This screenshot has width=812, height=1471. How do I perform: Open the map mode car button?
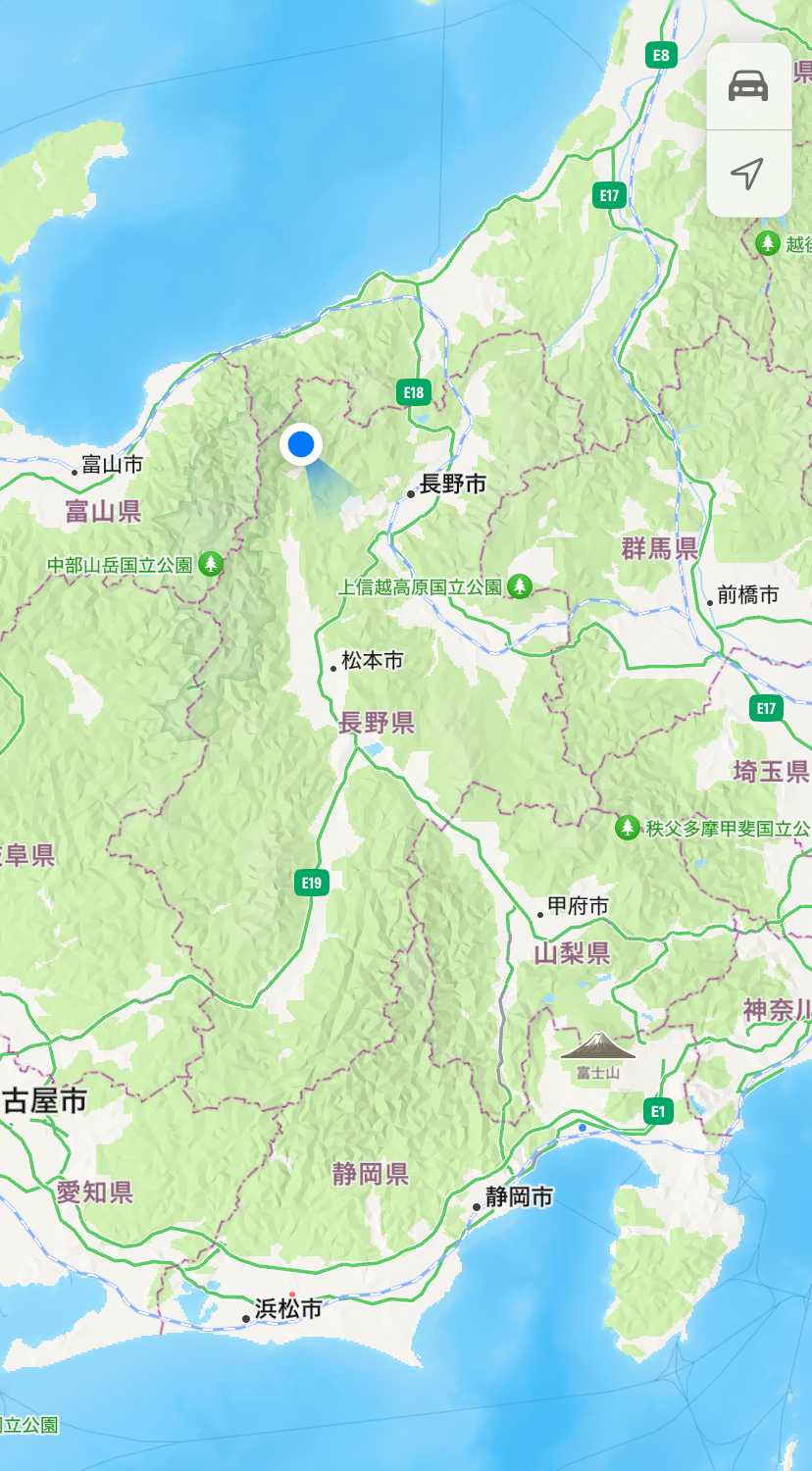click(748, 87)
